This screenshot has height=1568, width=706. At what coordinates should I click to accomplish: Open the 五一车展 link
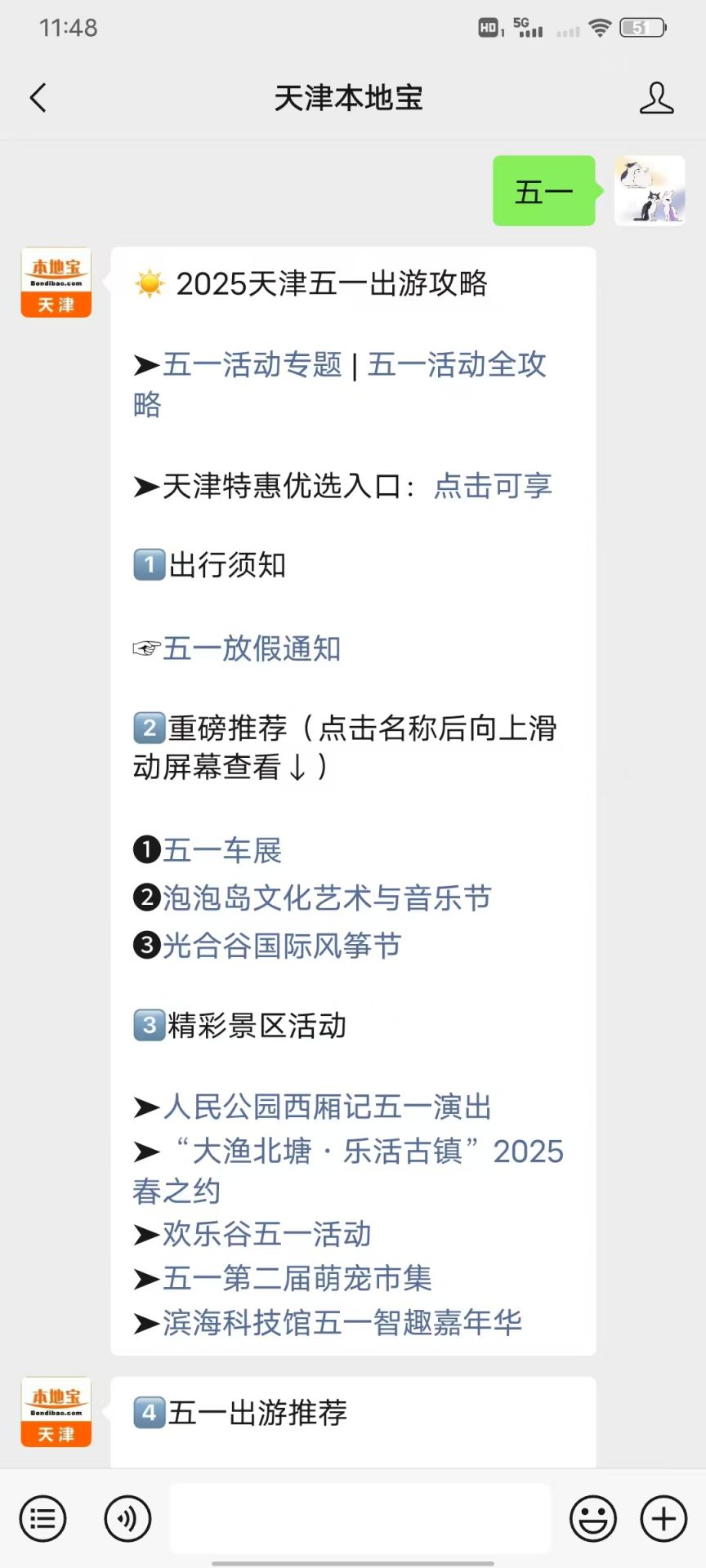pyautogui.click(x=221, y=850)
